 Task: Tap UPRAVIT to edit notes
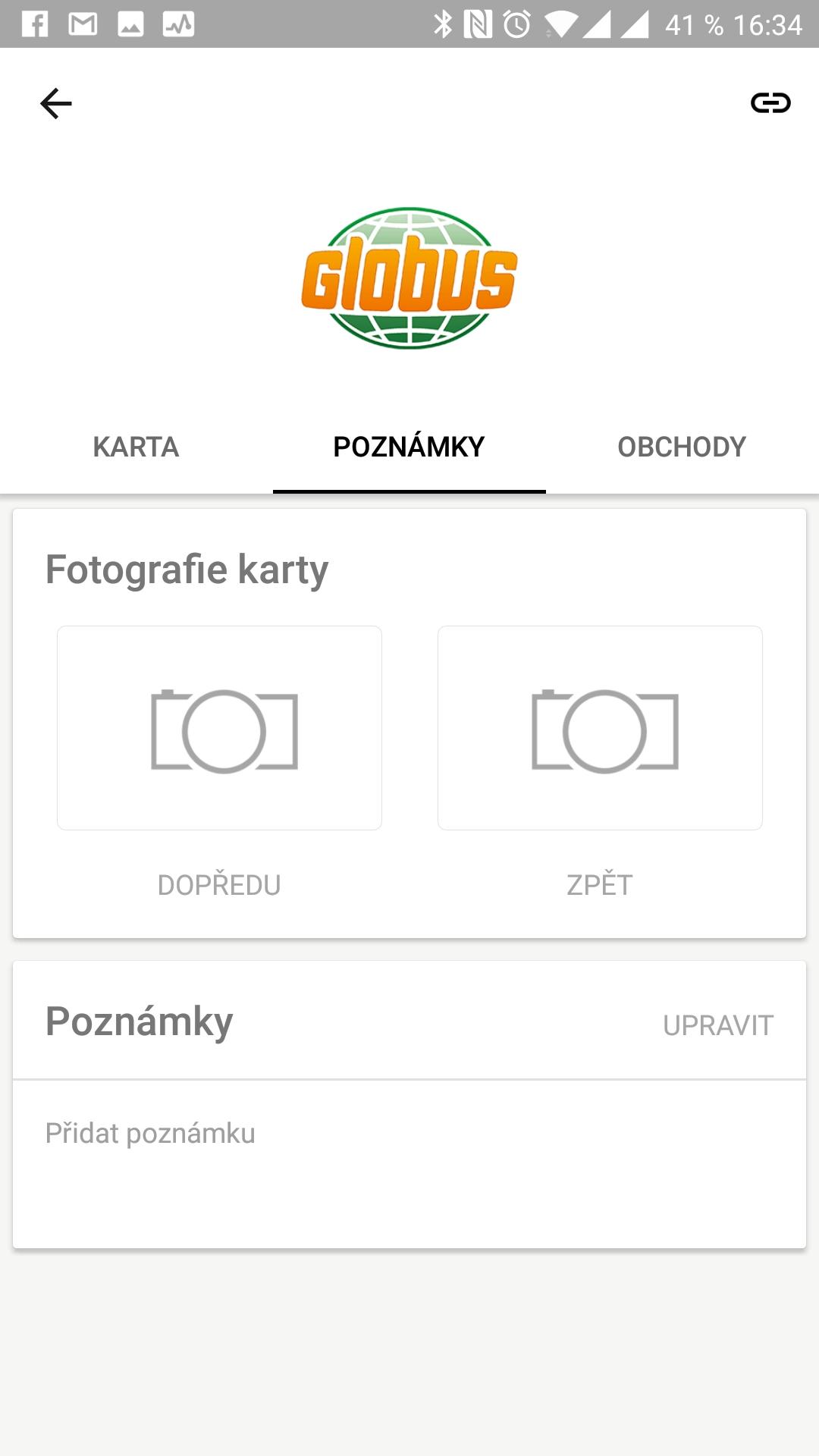718,1025
